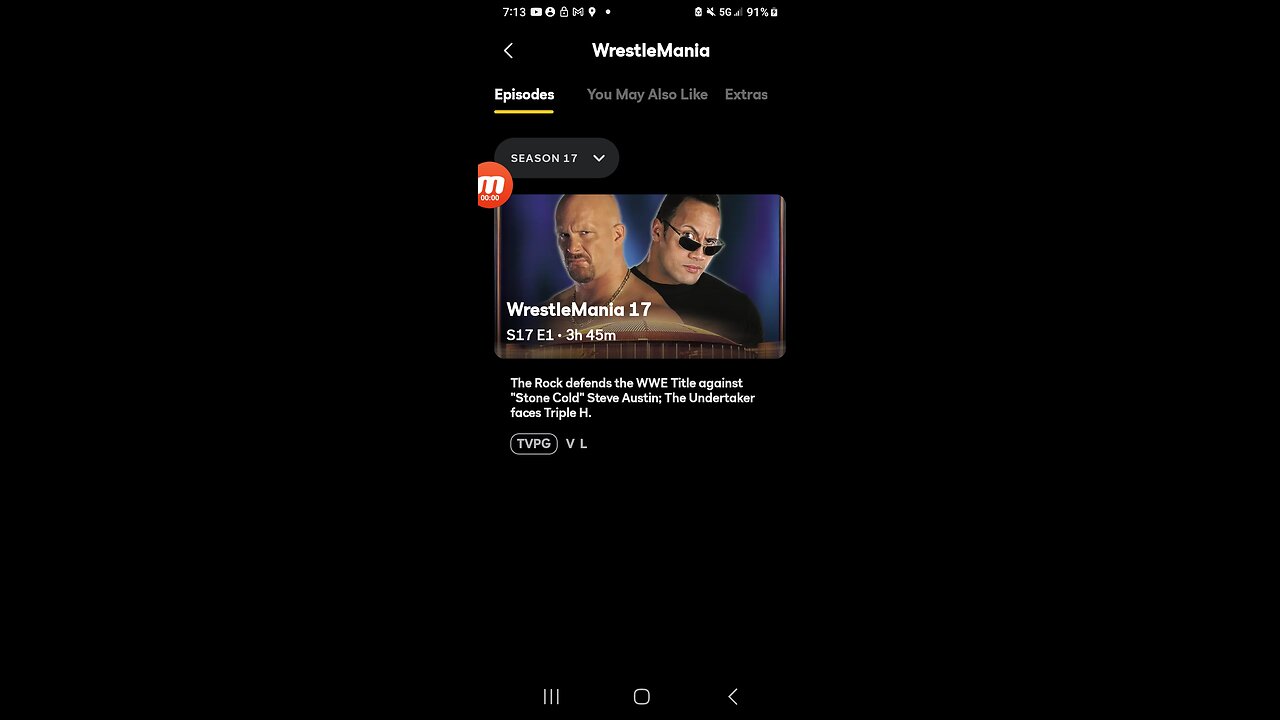Play the WrestleMania 17 episode
Screen dimensions: 1280x720
640,276
